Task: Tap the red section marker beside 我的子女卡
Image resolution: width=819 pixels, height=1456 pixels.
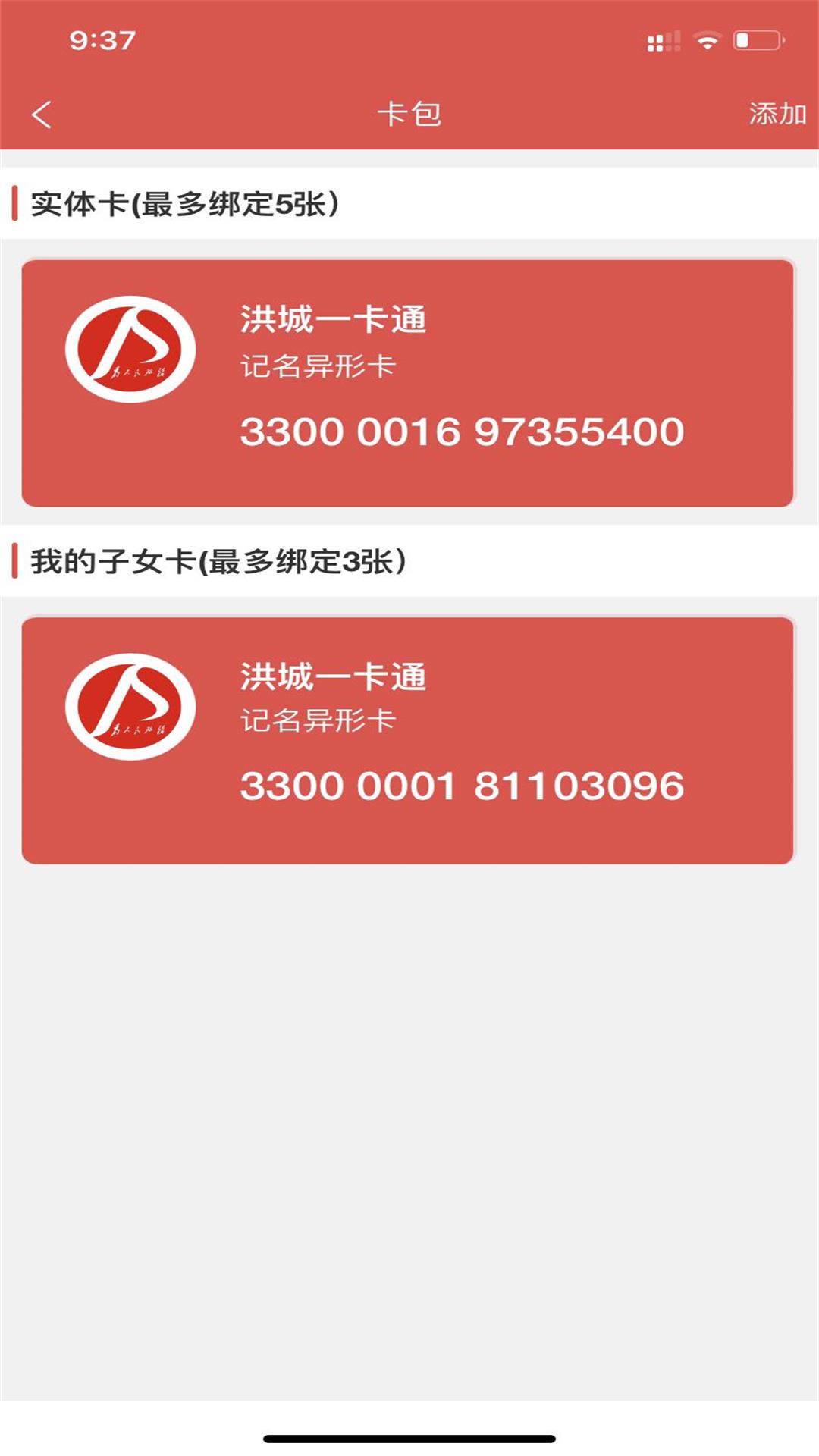Action: coord(15,561)
